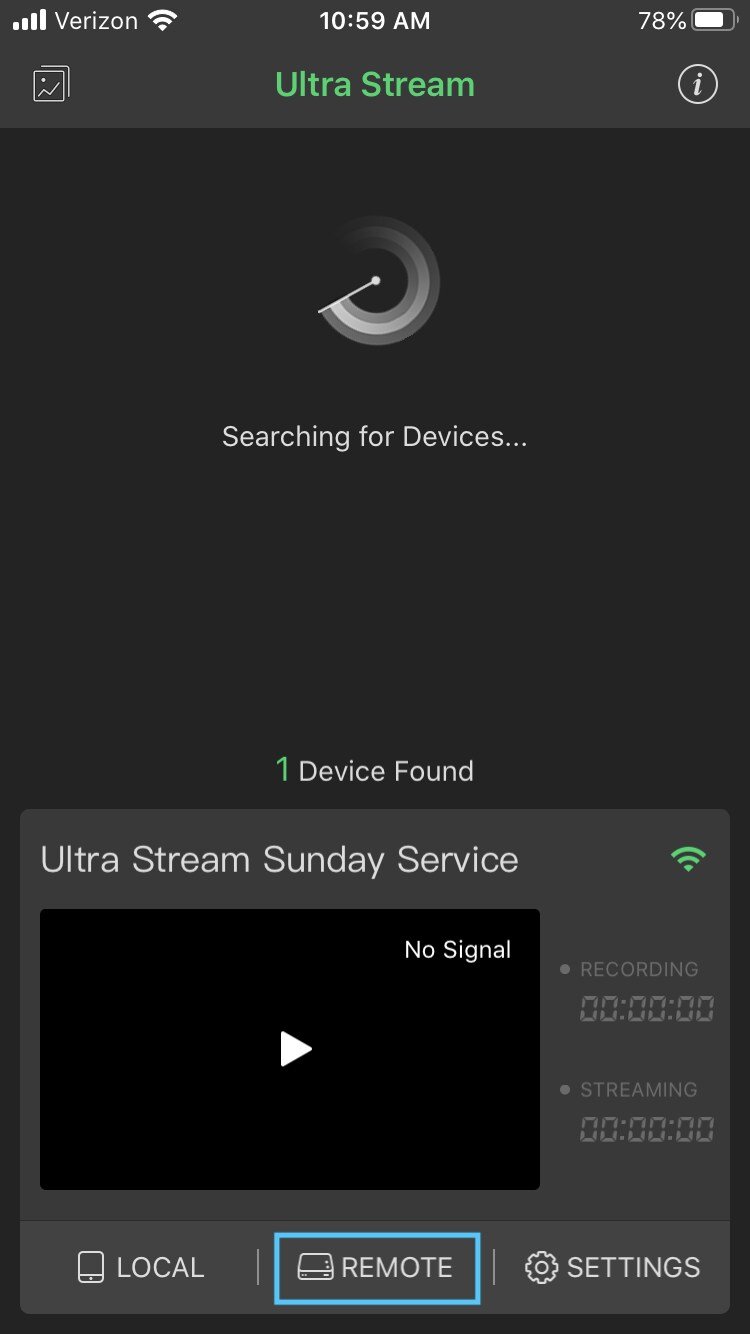Open the device SETTINGS
The image size is (750, 1334).
[612, 1268]
